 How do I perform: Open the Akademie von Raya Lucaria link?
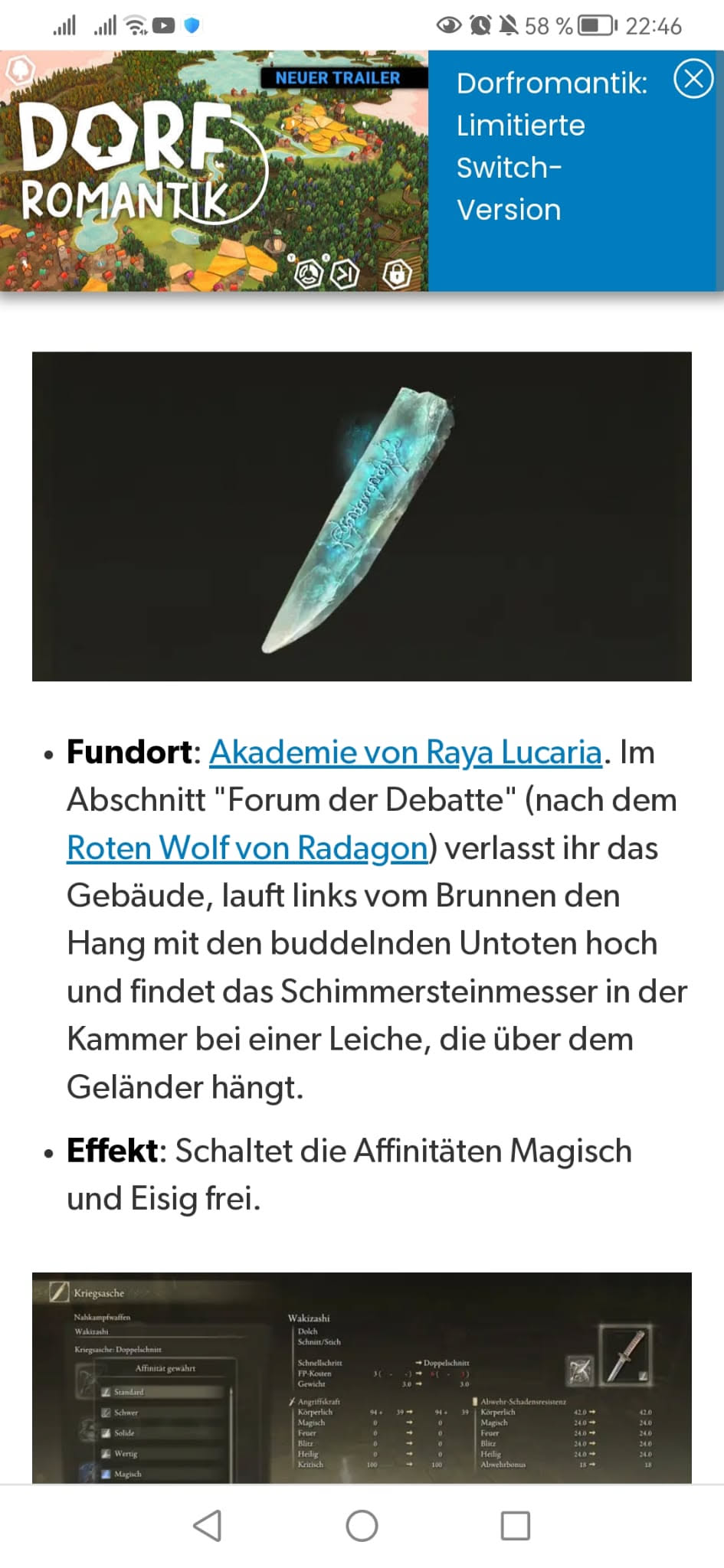click(x=406, y=752)
